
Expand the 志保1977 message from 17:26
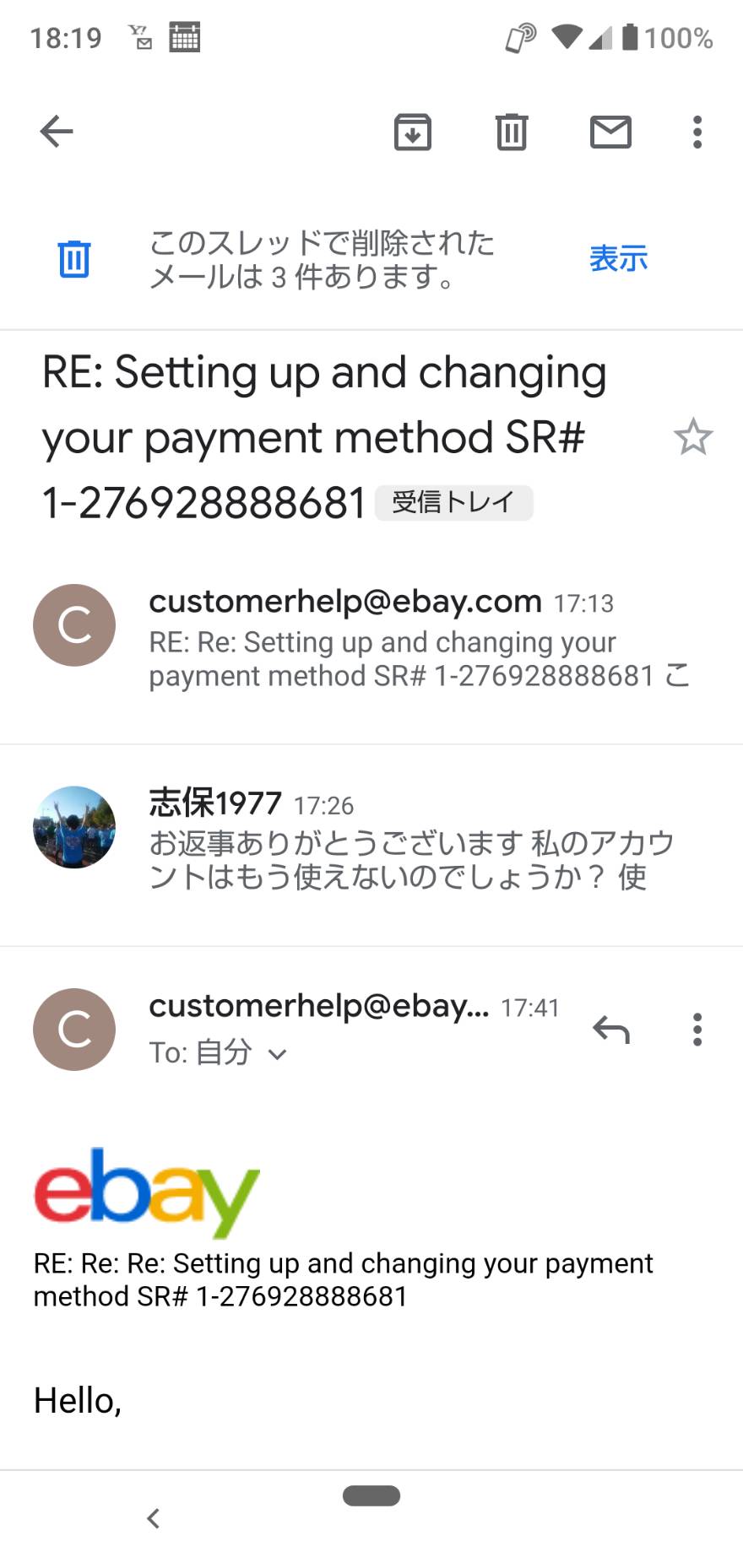pyautogui.click(x=371, y=846)
